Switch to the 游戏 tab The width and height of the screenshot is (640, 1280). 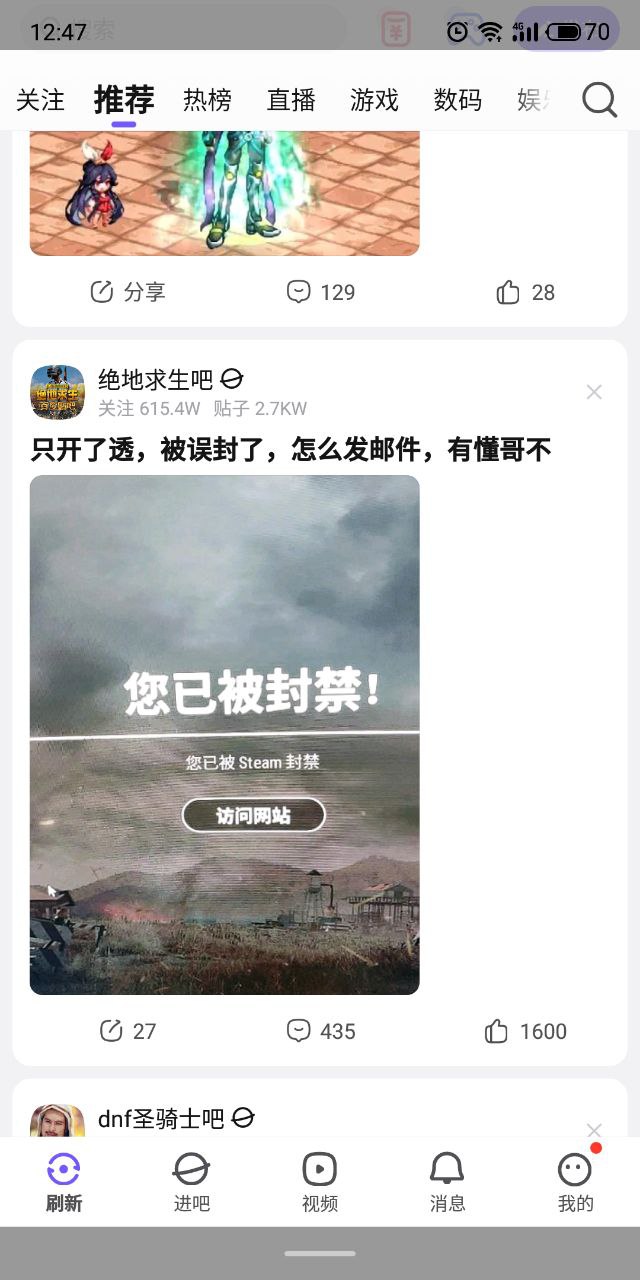(x=374, y=100)
